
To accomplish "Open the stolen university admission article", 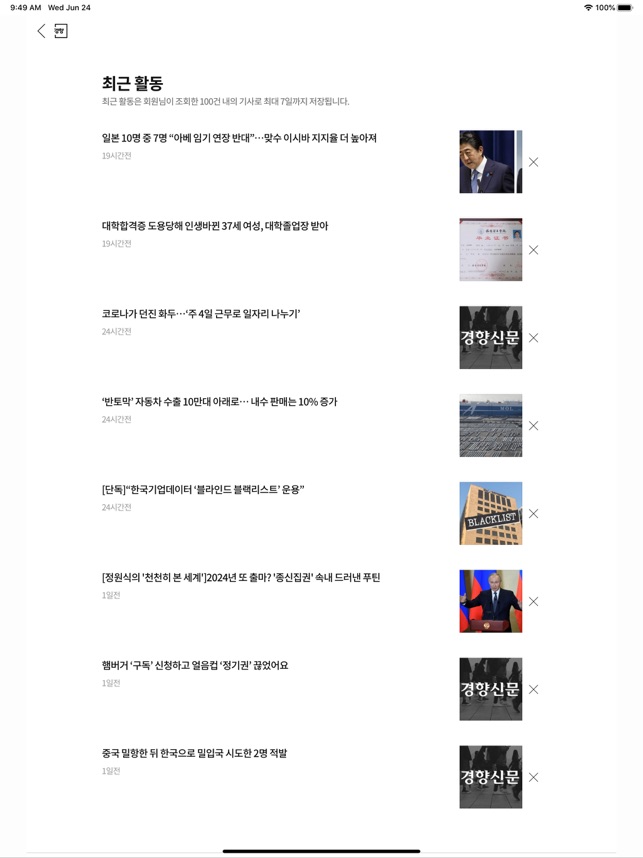I will pos(215,226).
